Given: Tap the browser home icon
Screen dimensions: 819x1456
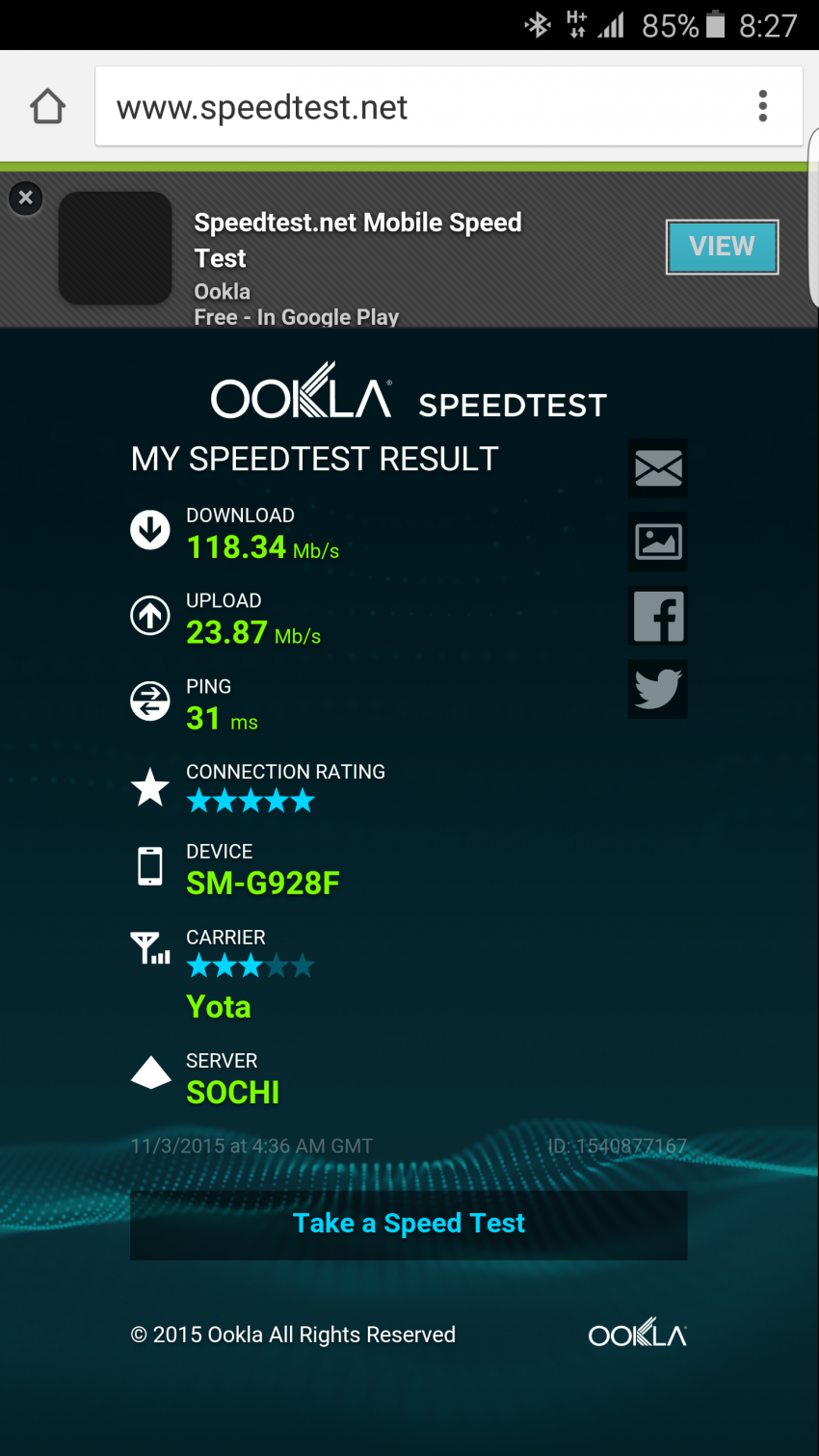Looking at the screenshot, I should pos(47,106).
